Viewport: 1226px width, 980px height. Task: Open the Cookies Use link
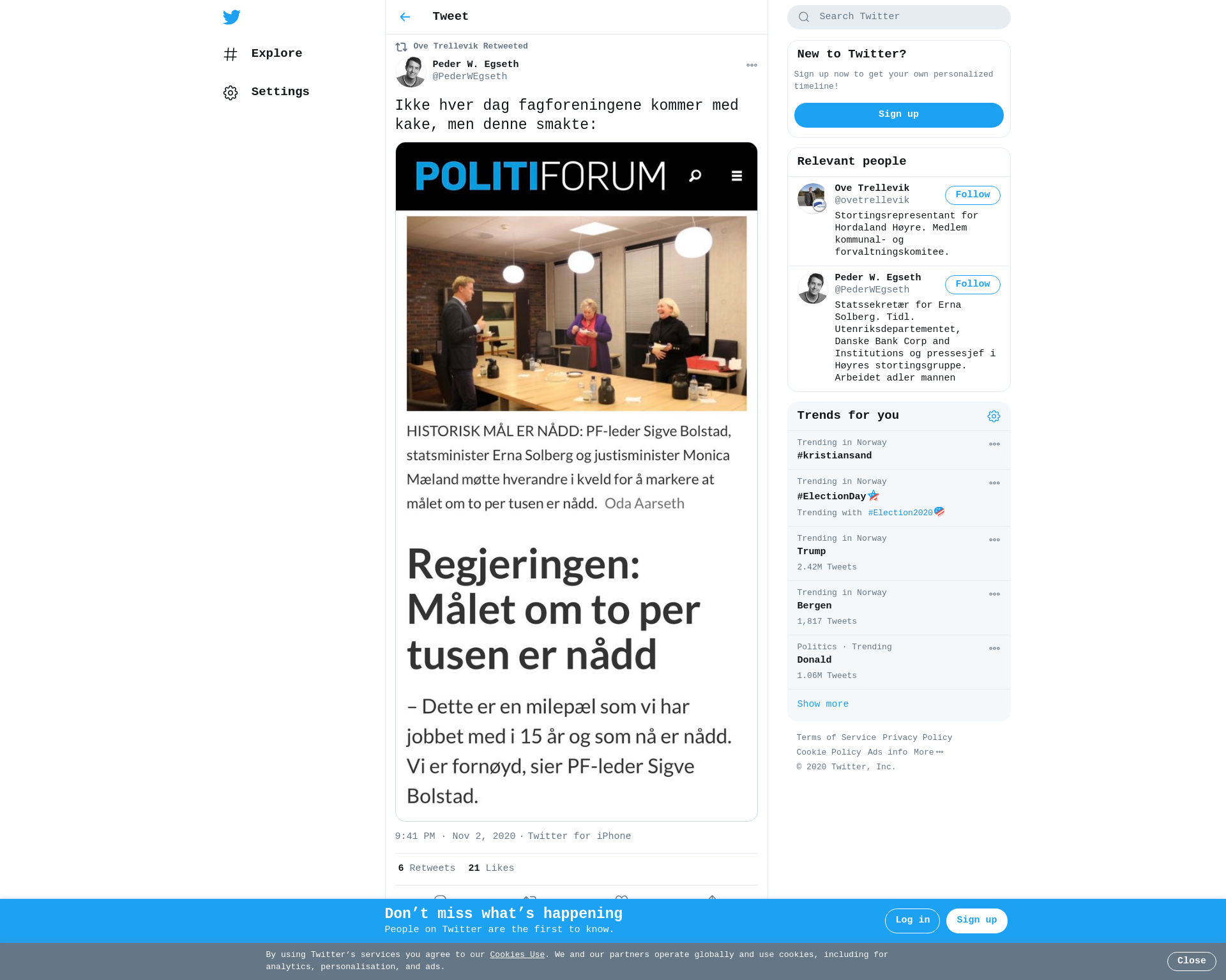517,954
